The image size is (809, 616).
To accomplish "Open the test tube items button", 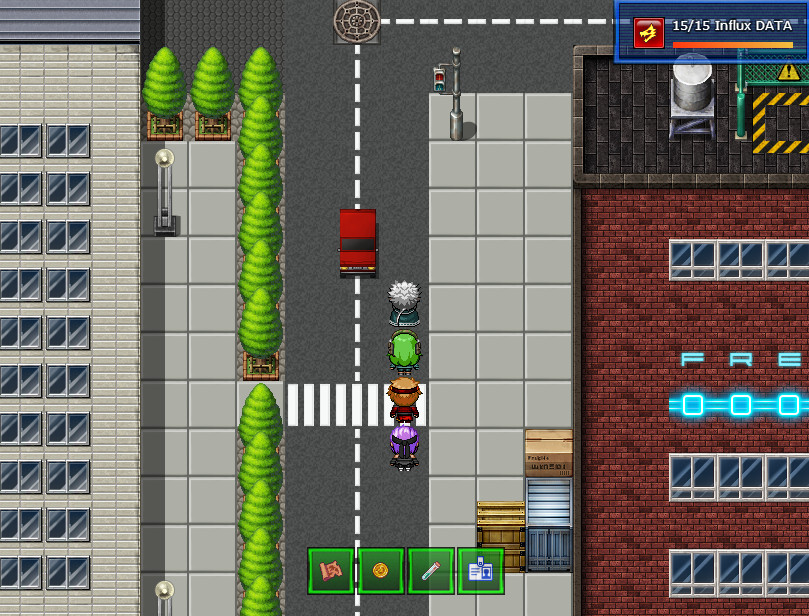I will pos(431,571).
